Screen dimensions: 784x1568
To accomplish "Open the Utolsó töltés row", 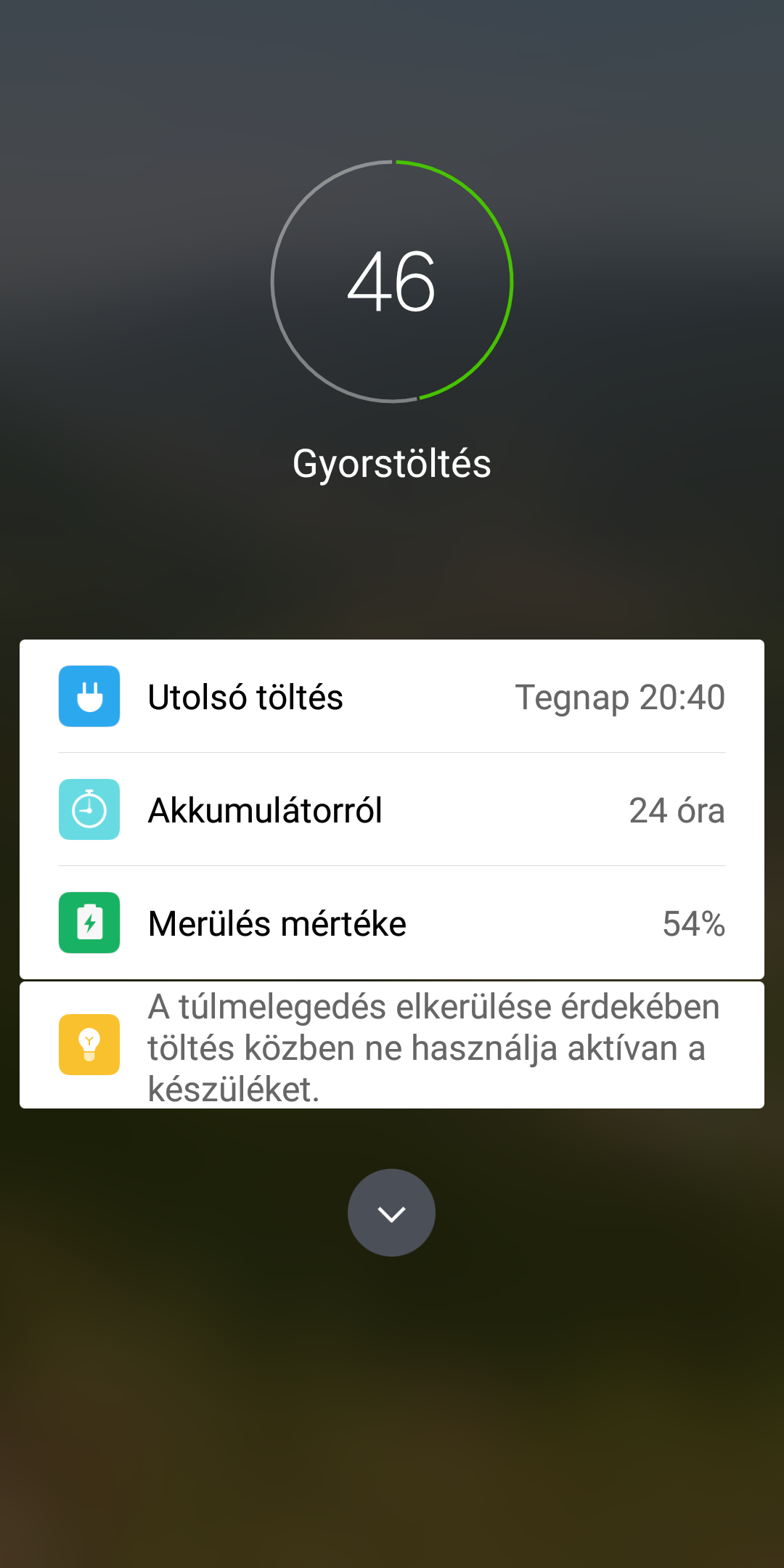I will click(392, 696).
